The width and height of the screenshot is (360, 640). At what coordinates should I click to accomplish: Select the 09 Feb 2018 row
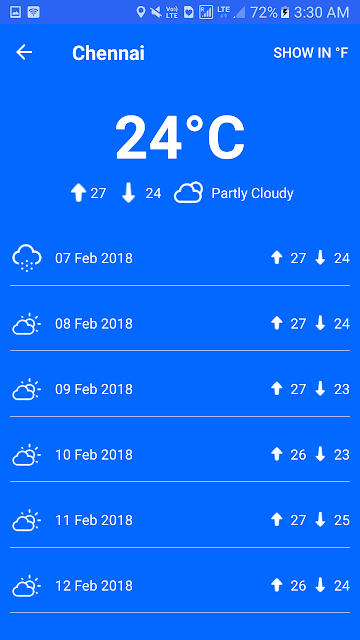point(180,389)
